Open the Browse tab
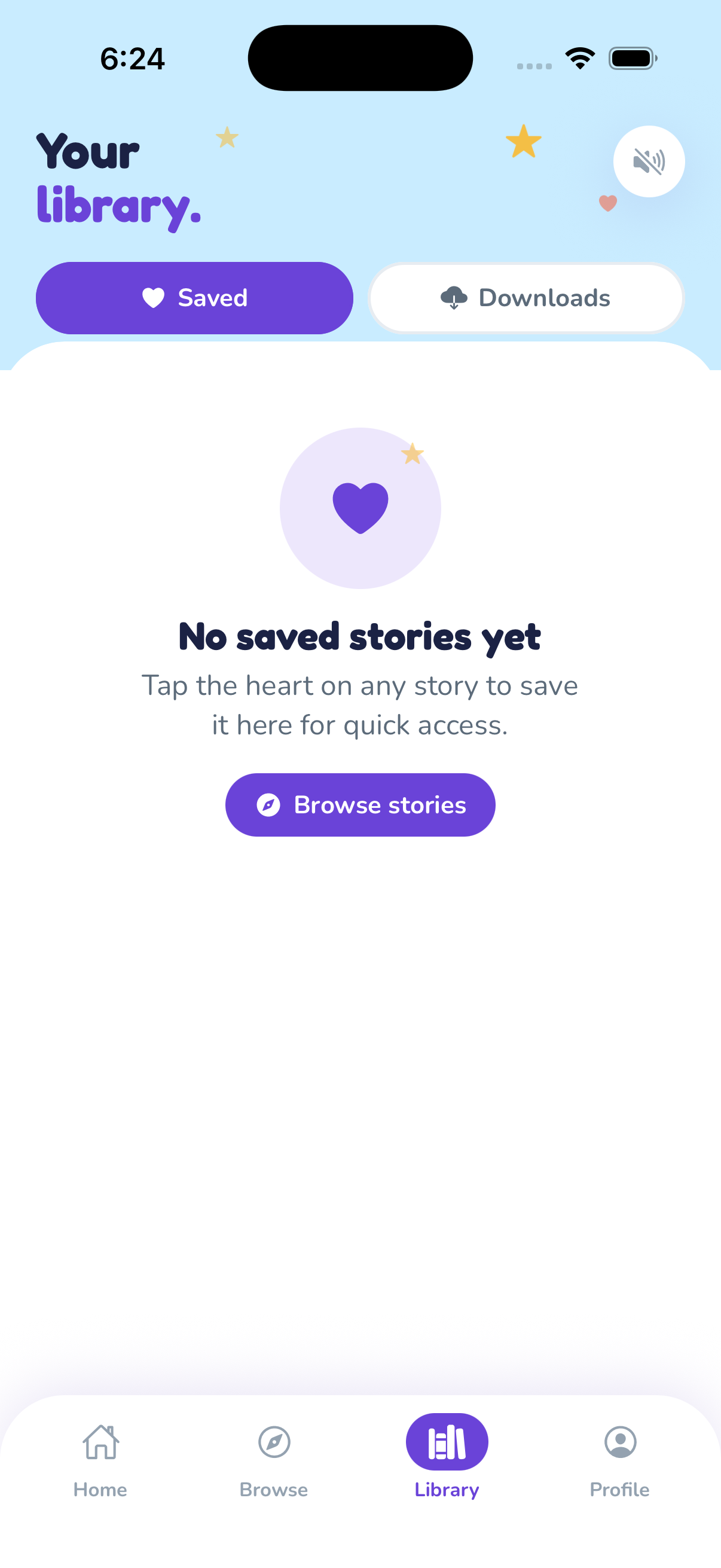This screenshot has width=721, height=1568. point(274,1461)
